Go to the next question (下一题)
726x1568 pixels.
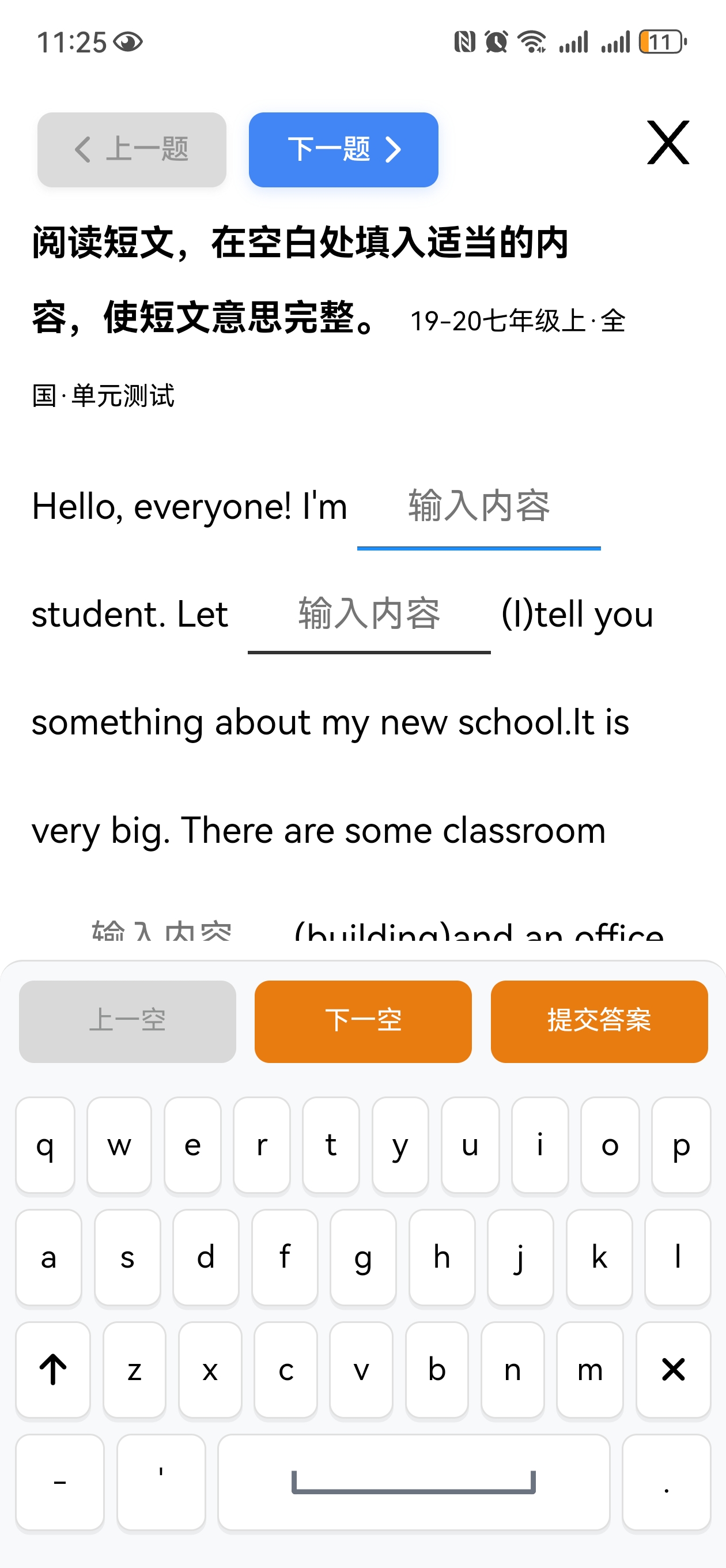(x=343, y=149)
